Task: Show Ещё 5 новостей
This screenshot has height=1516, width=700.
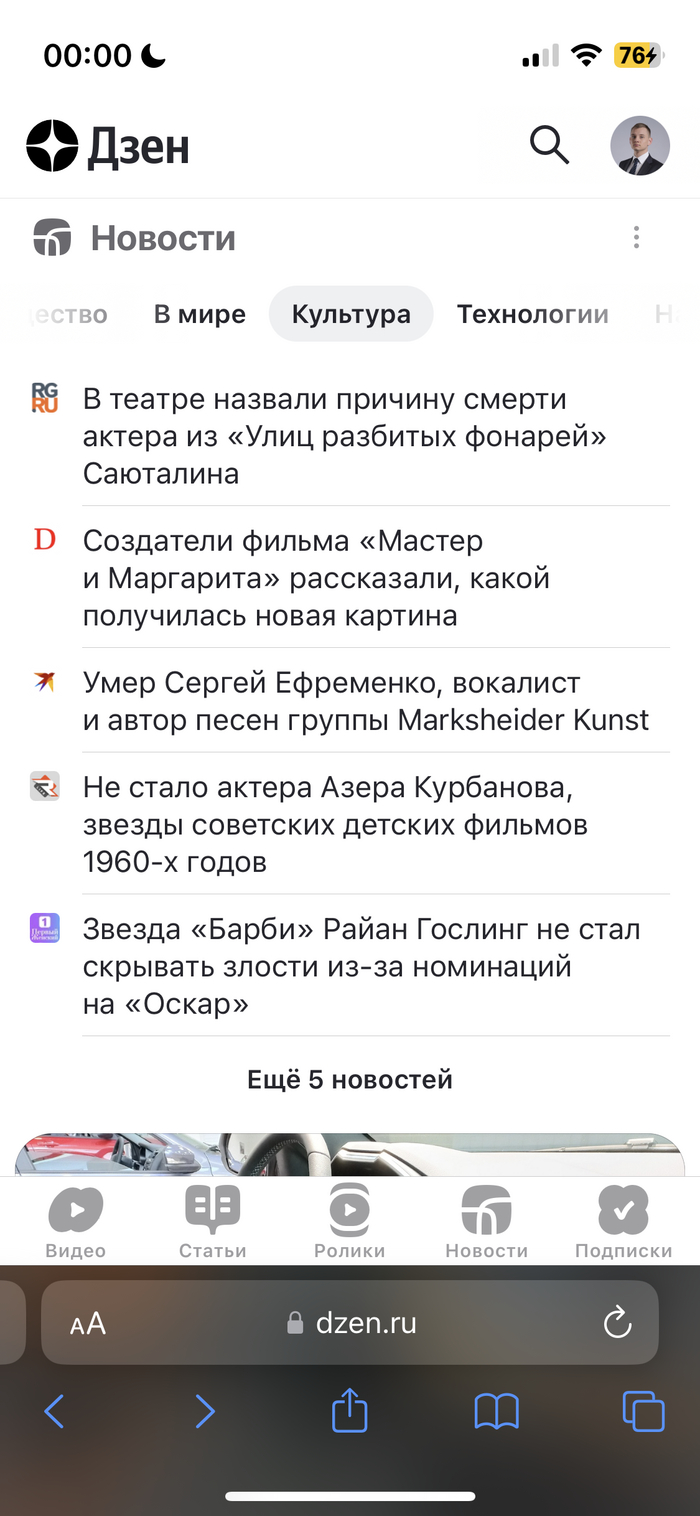Action: pos(350,1080)
